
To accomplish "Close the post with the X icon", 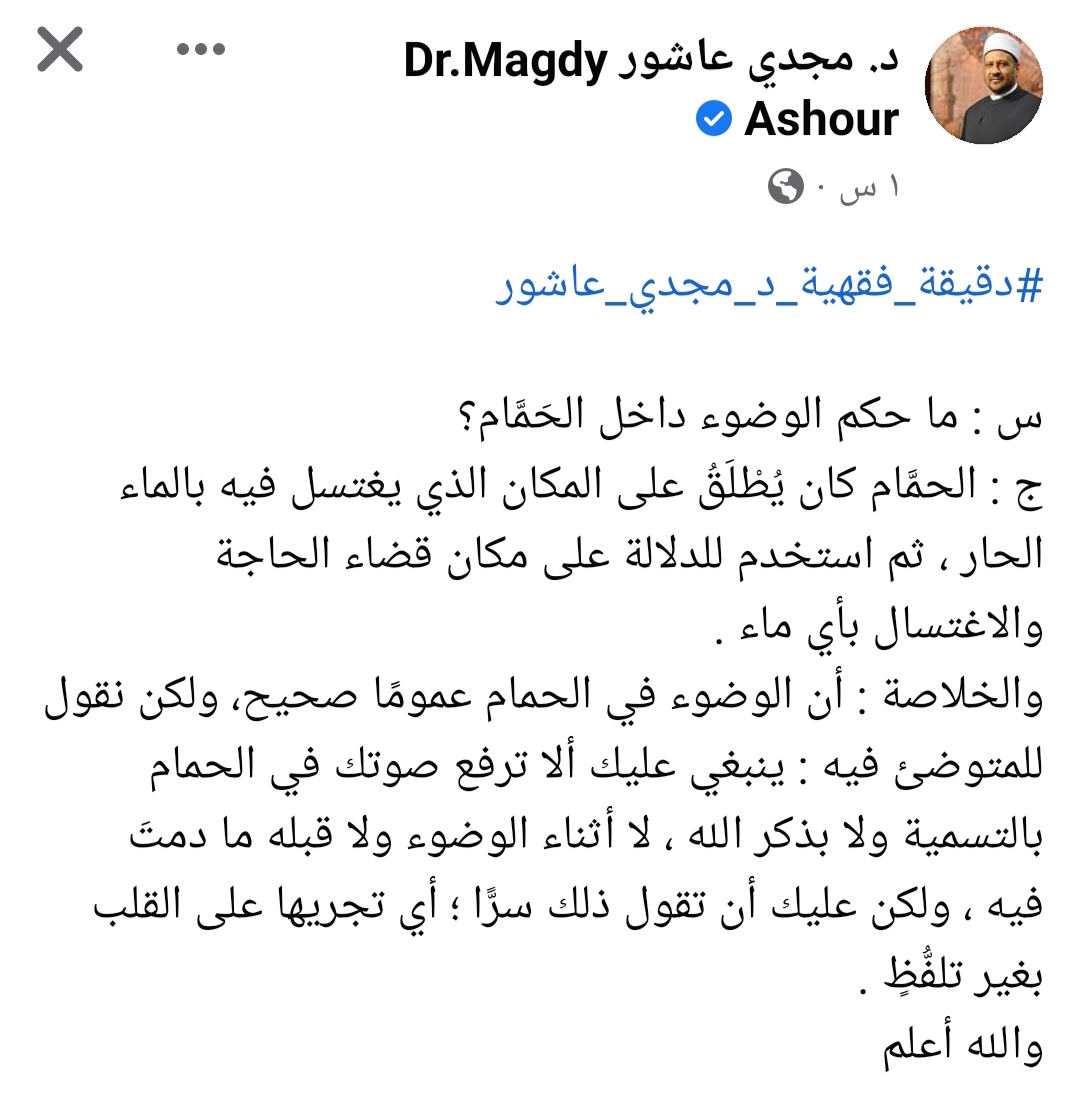I will [60, 50].
